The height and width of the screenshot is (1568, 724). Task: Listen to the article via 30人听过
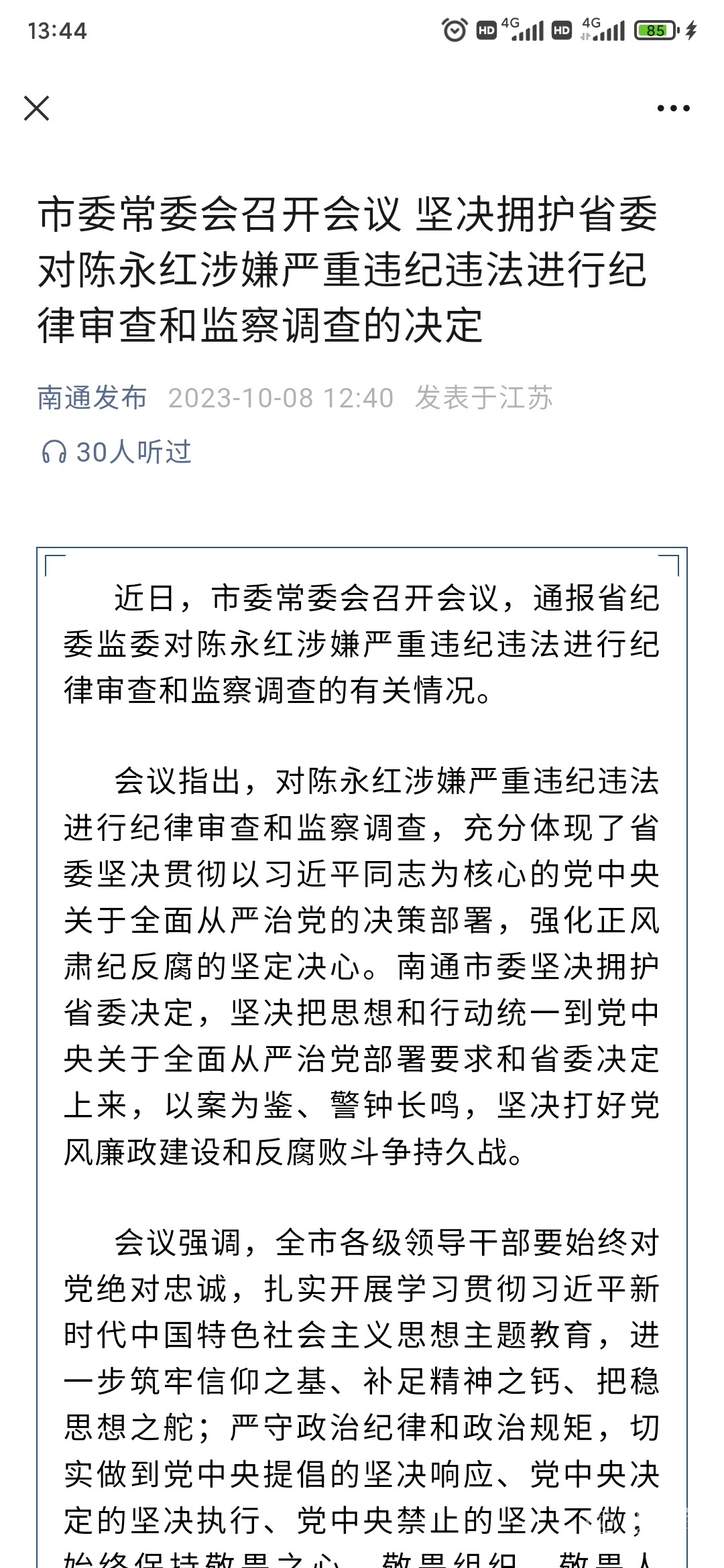(116, 452)
